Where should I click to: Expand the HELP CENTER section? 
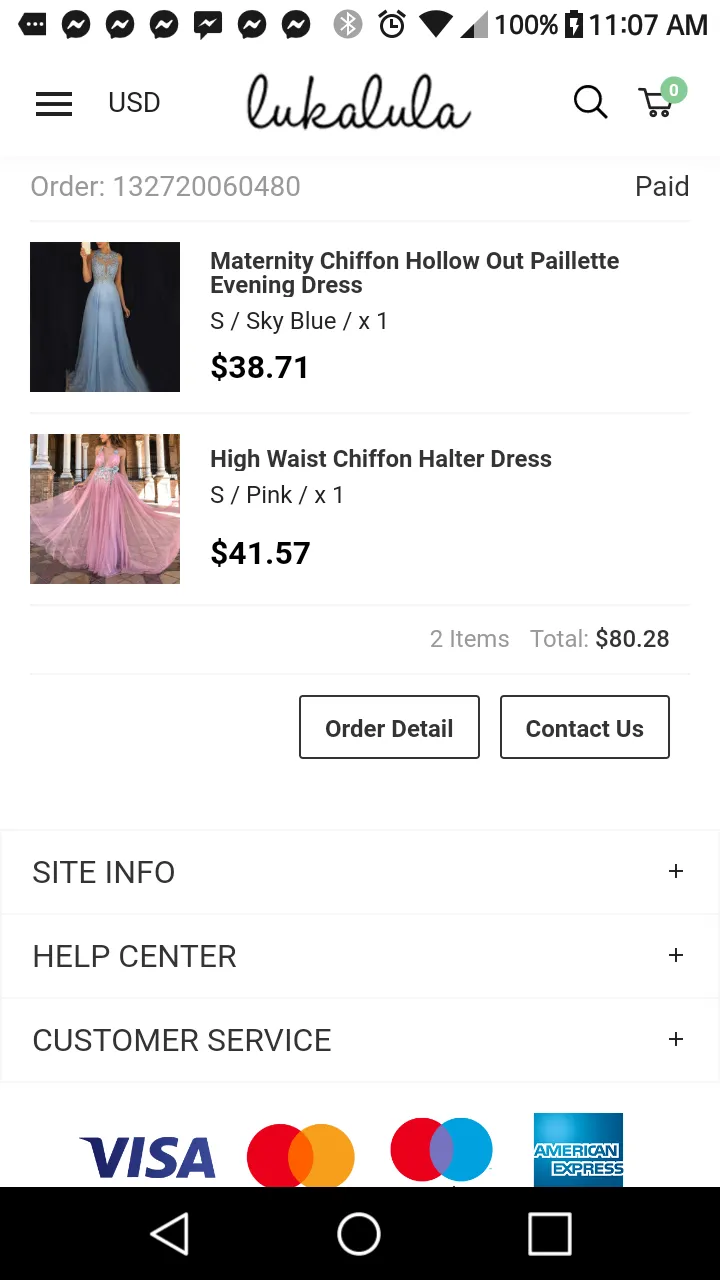360,956
